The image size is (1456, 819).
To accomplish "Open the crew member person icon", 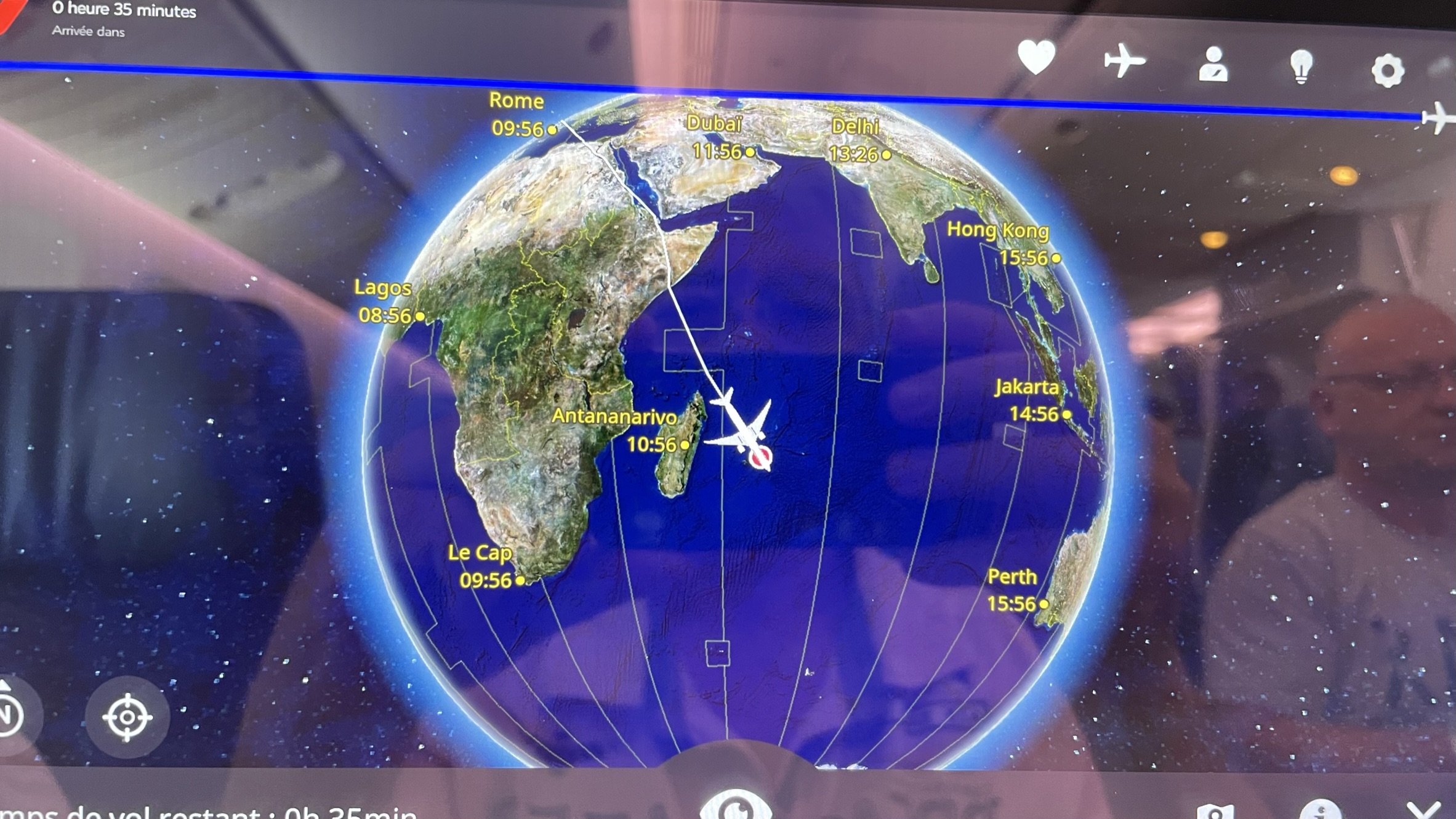I will (1213, 64).
